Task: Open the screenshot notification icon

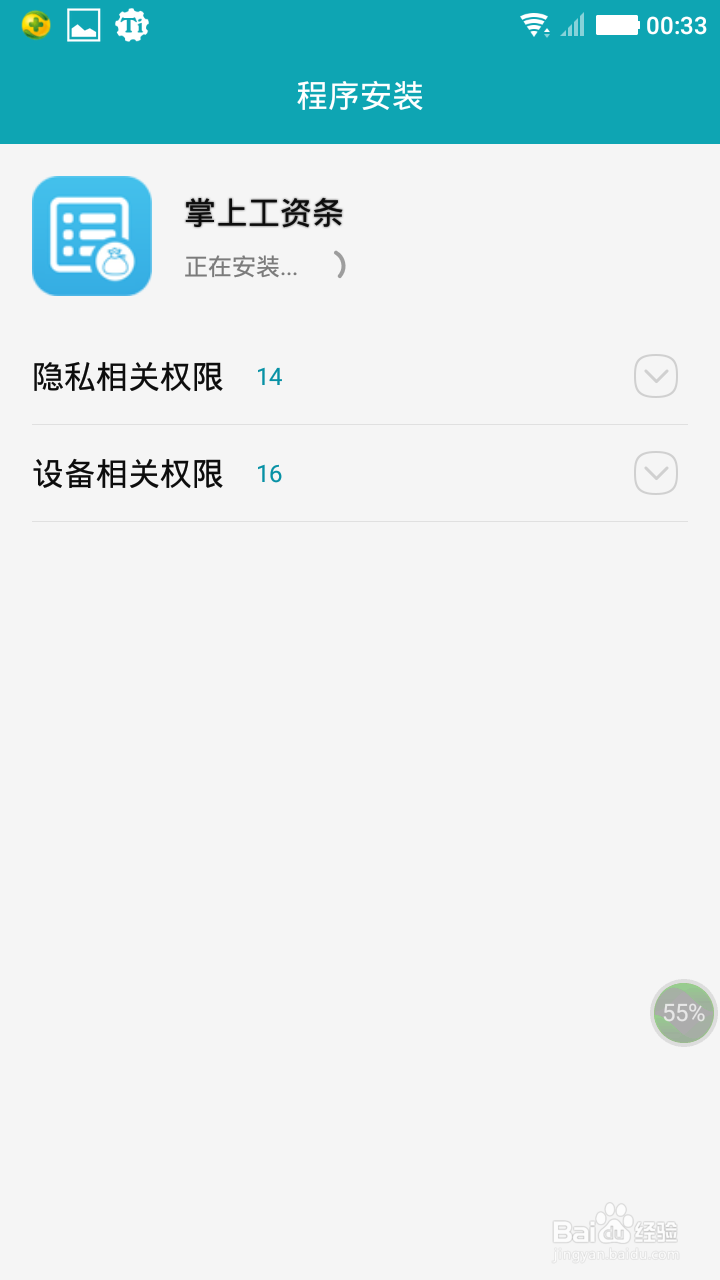Action: pos(83,24)
